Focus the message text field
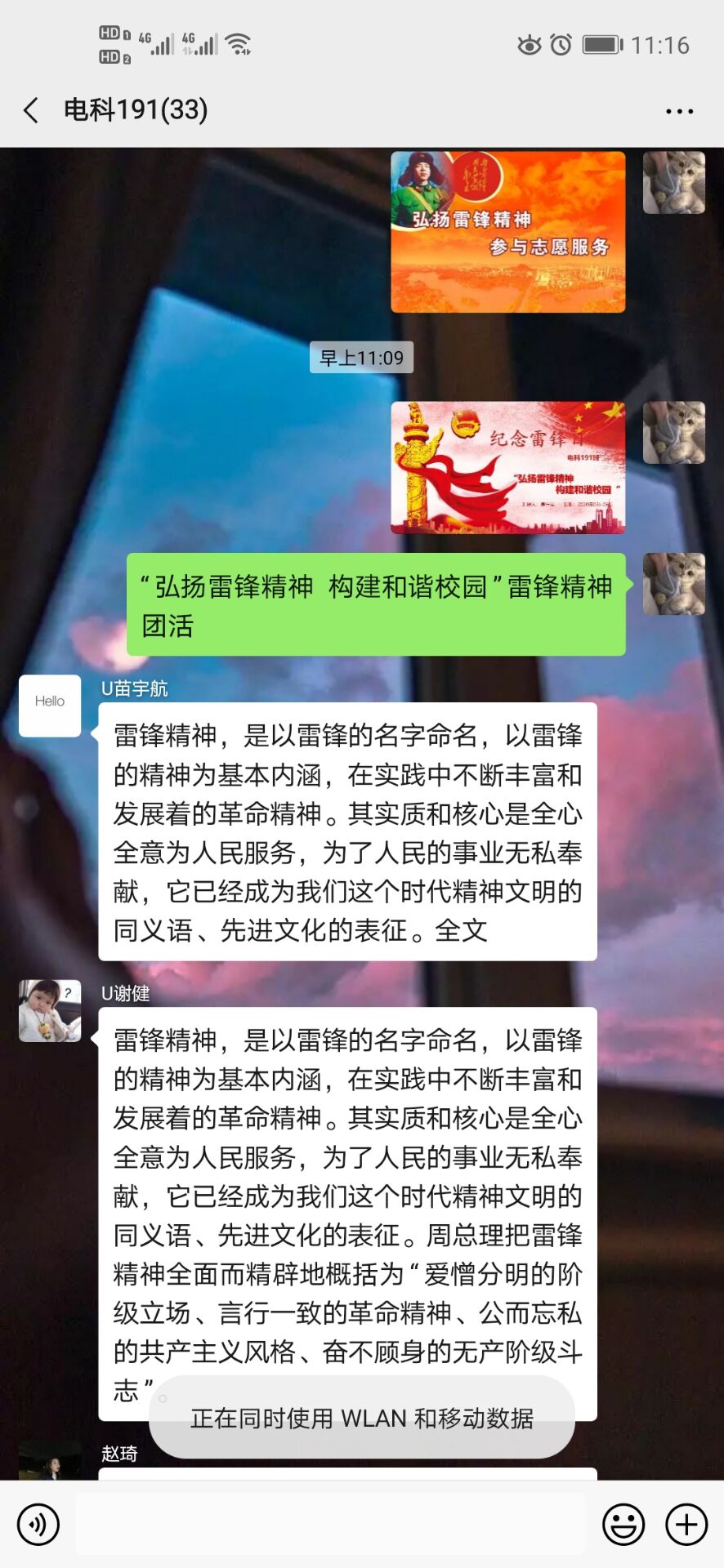The image size is (724, 1568). pyautogui.click(x=330, y=1524)
